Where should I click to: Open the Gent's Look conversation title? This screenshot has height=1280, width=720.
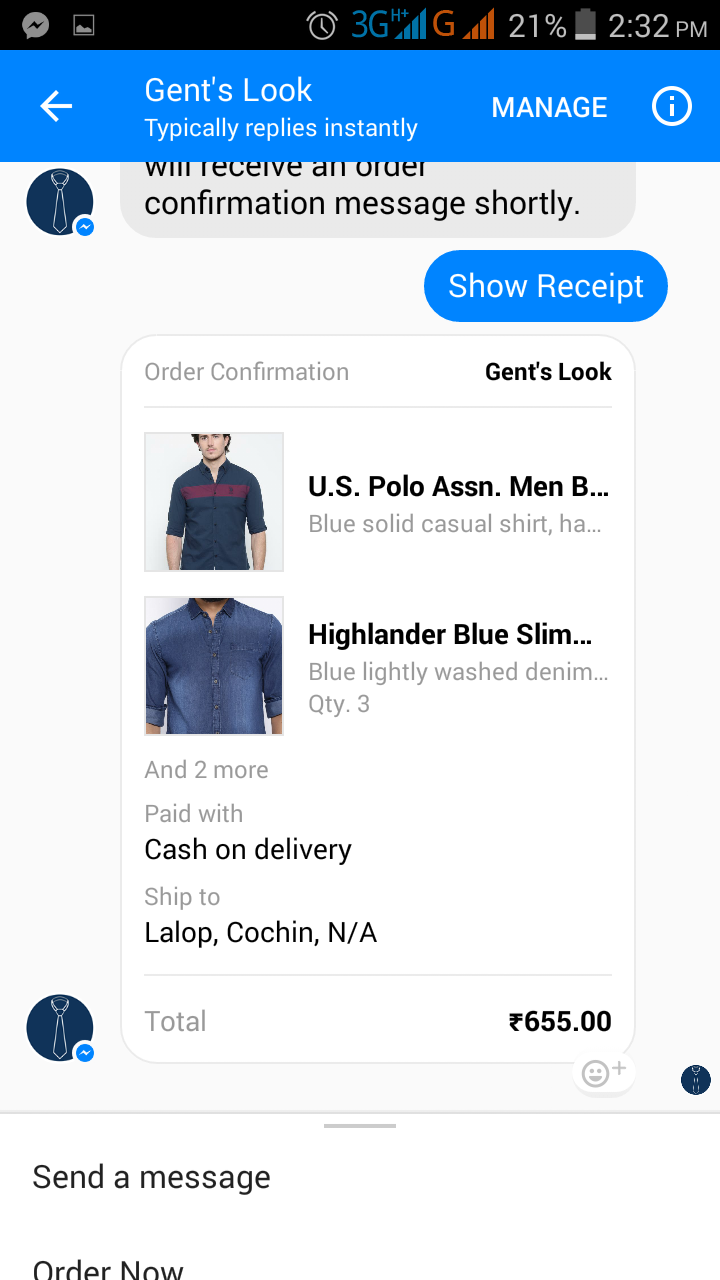[228, 90]
